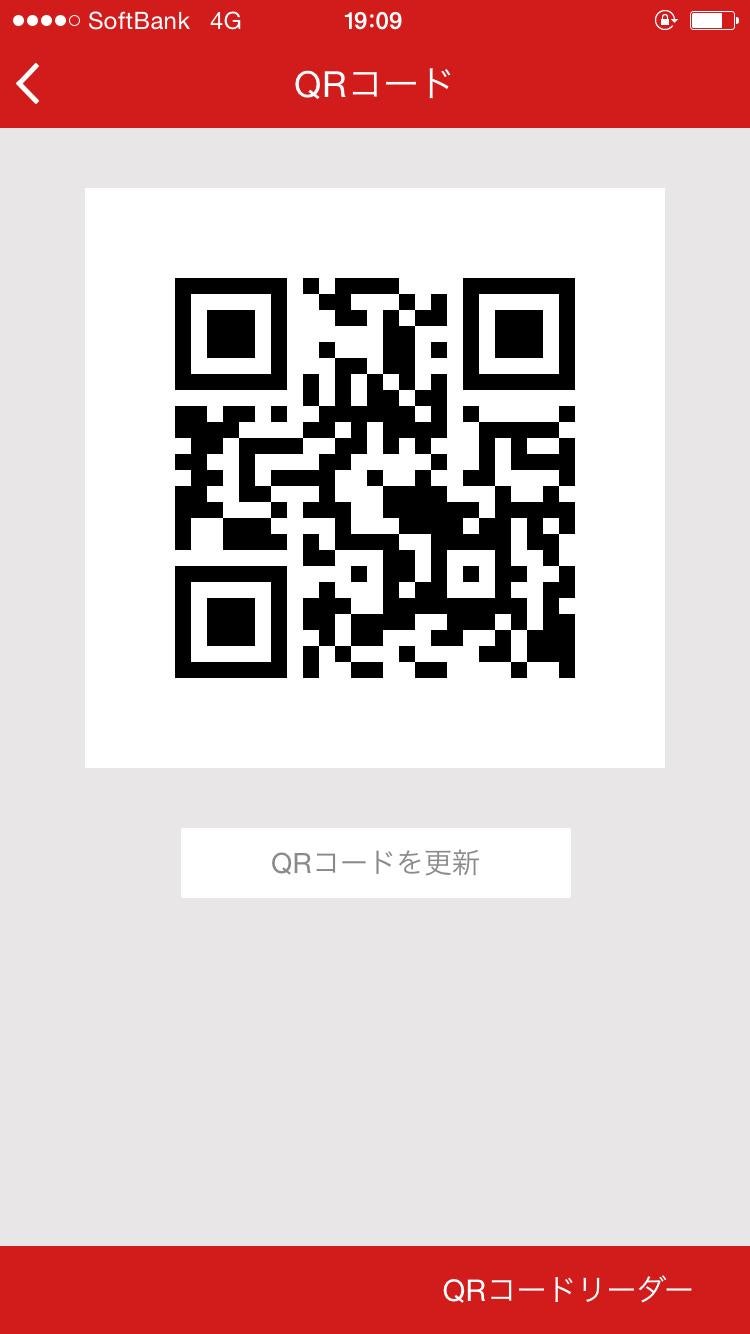Tap the back arrow in the header
This screenshot has height=1334, width=750.
(28, 83)
